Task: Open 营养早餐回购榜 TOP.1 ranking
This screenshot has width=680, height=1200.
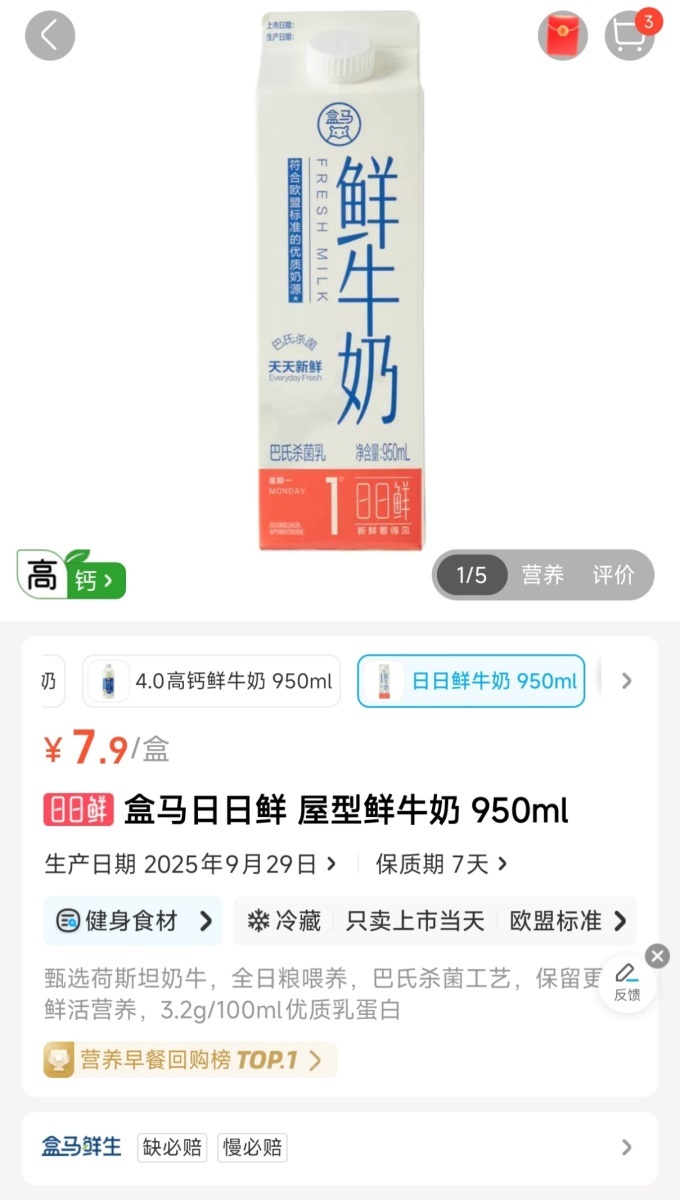Action: [189, 1060]
